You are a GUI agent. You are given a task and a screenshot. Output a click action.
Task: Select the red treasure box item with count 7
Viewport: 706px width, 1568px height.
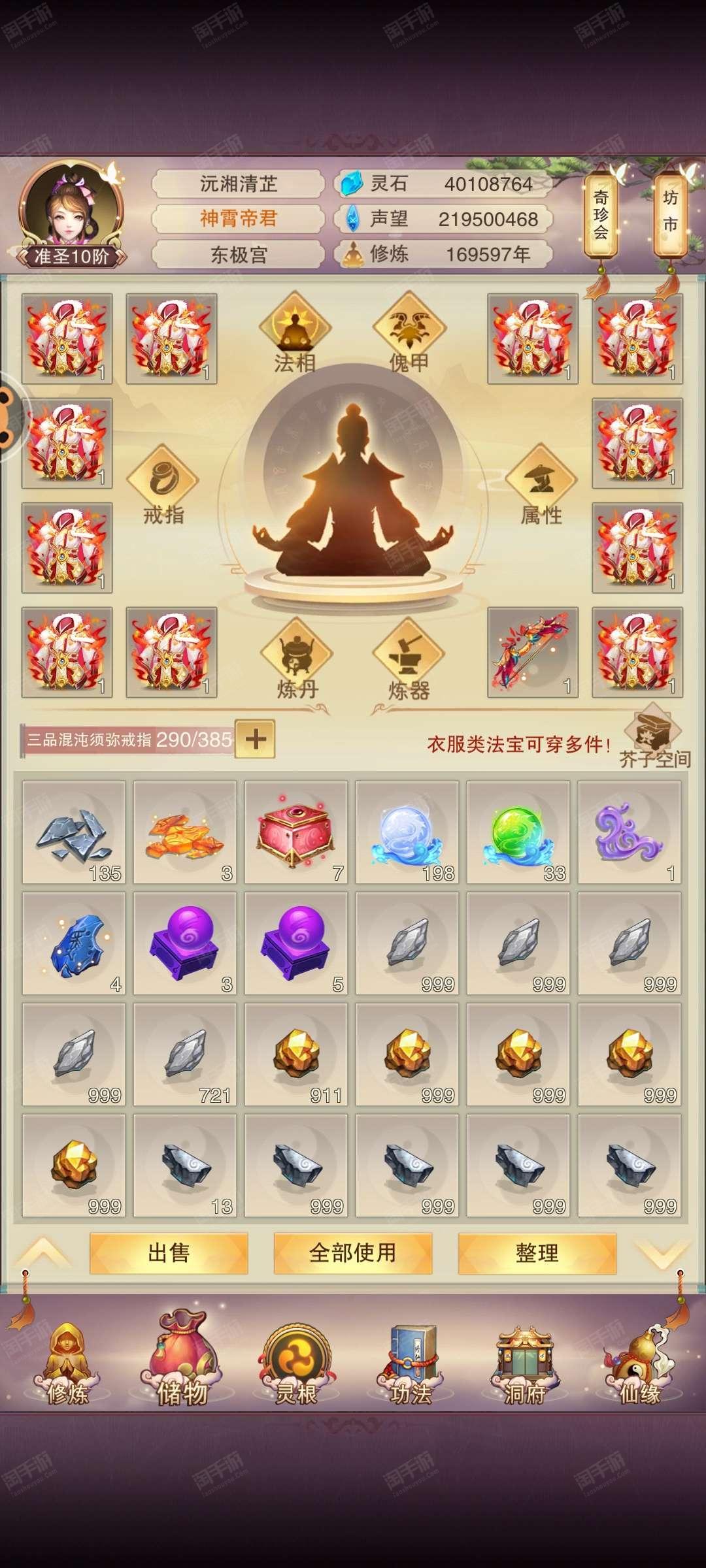coord(296,832)
